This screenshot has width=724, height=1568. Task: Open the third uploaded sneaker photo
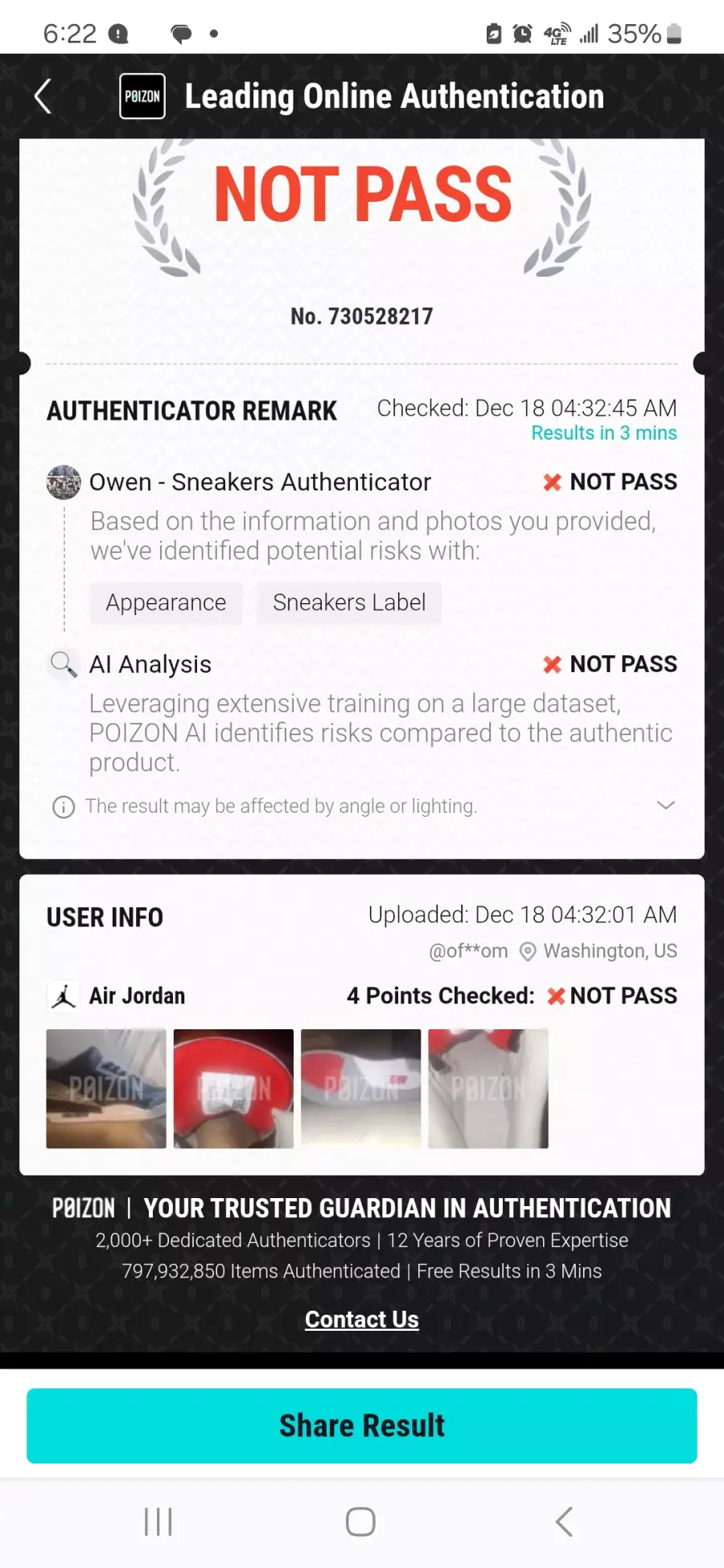tap(360, 1088)
